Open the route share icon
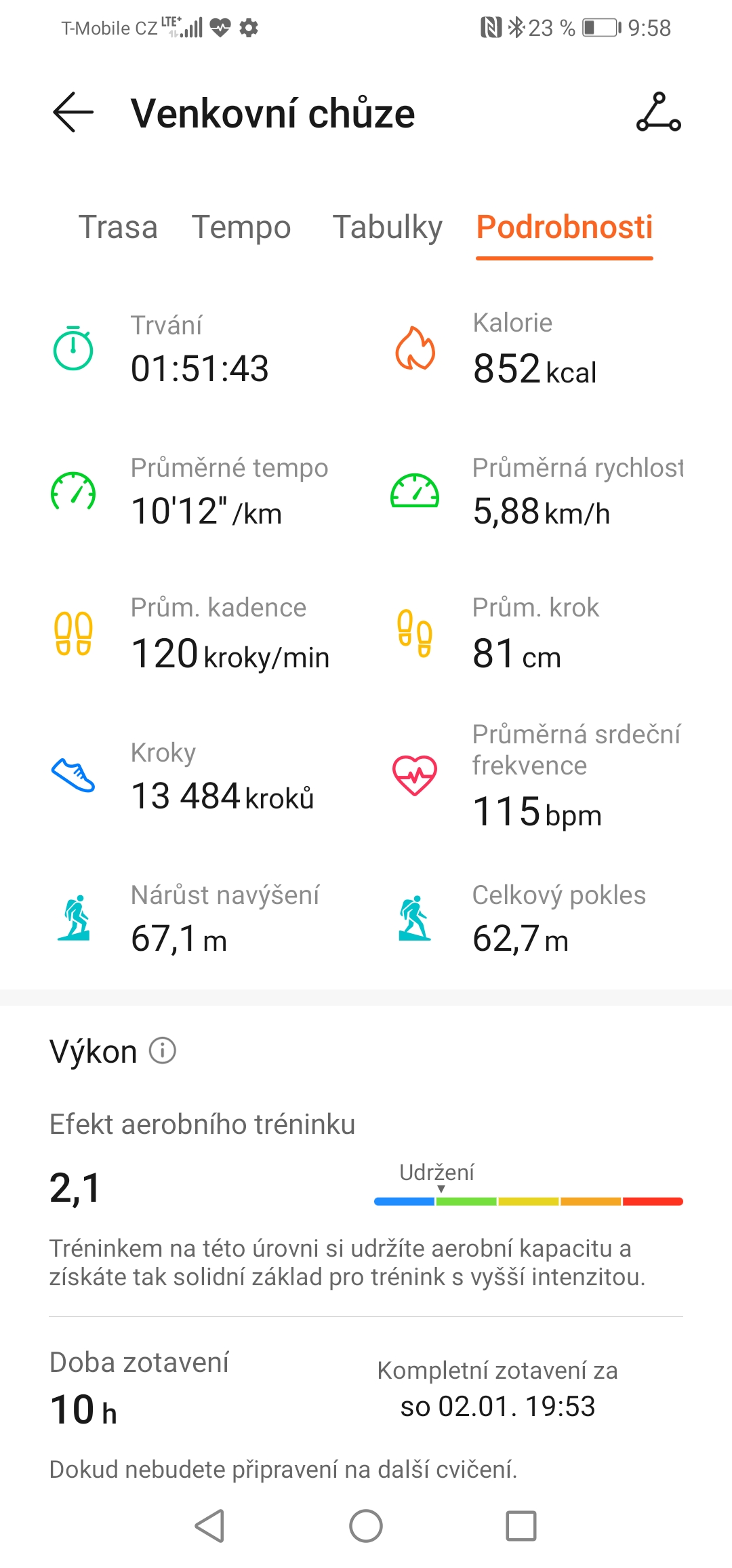This screenshot has height=1568, width=732. [658, 112]
